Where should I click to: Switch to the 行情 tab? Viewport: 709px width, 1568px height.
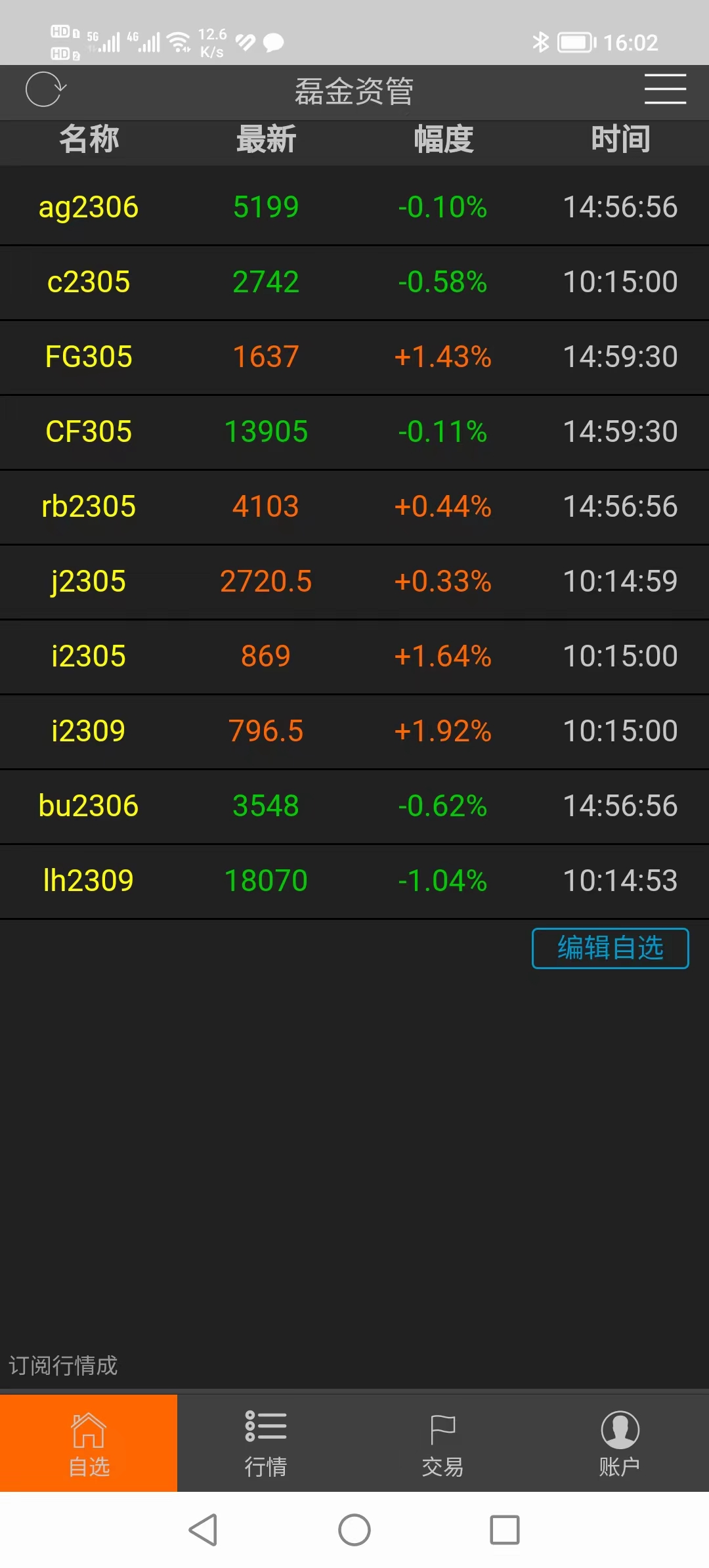(x=266, y=1443)
